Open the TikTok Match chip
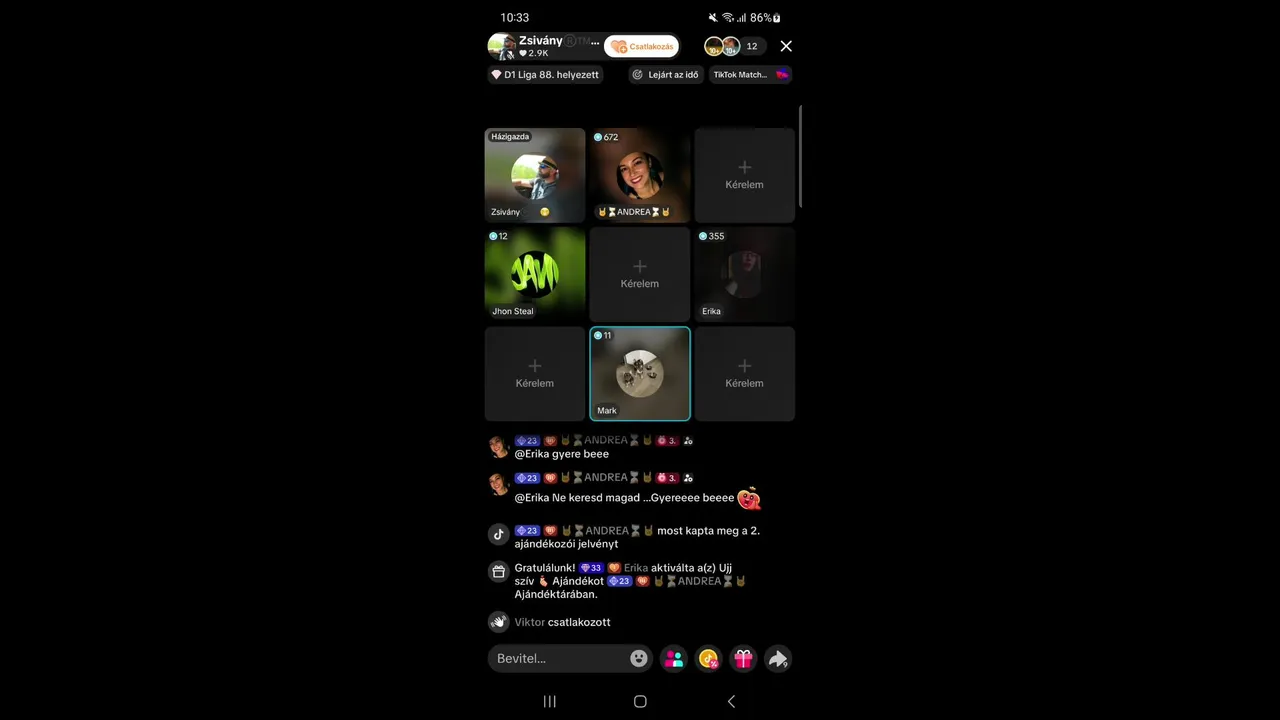1280x720 pixels. coord(750,75)
